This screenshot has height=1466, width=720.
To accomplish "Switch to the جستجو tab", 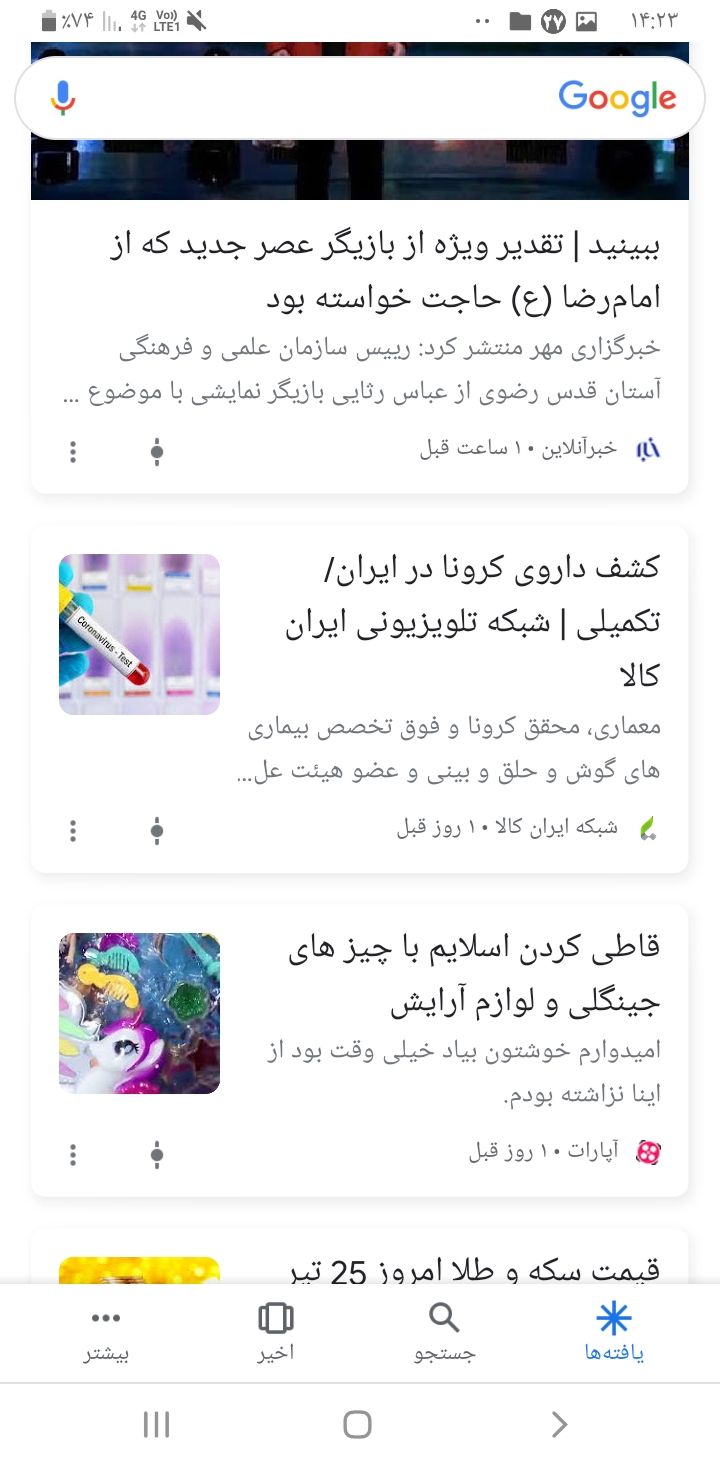I will [445, 1333].
